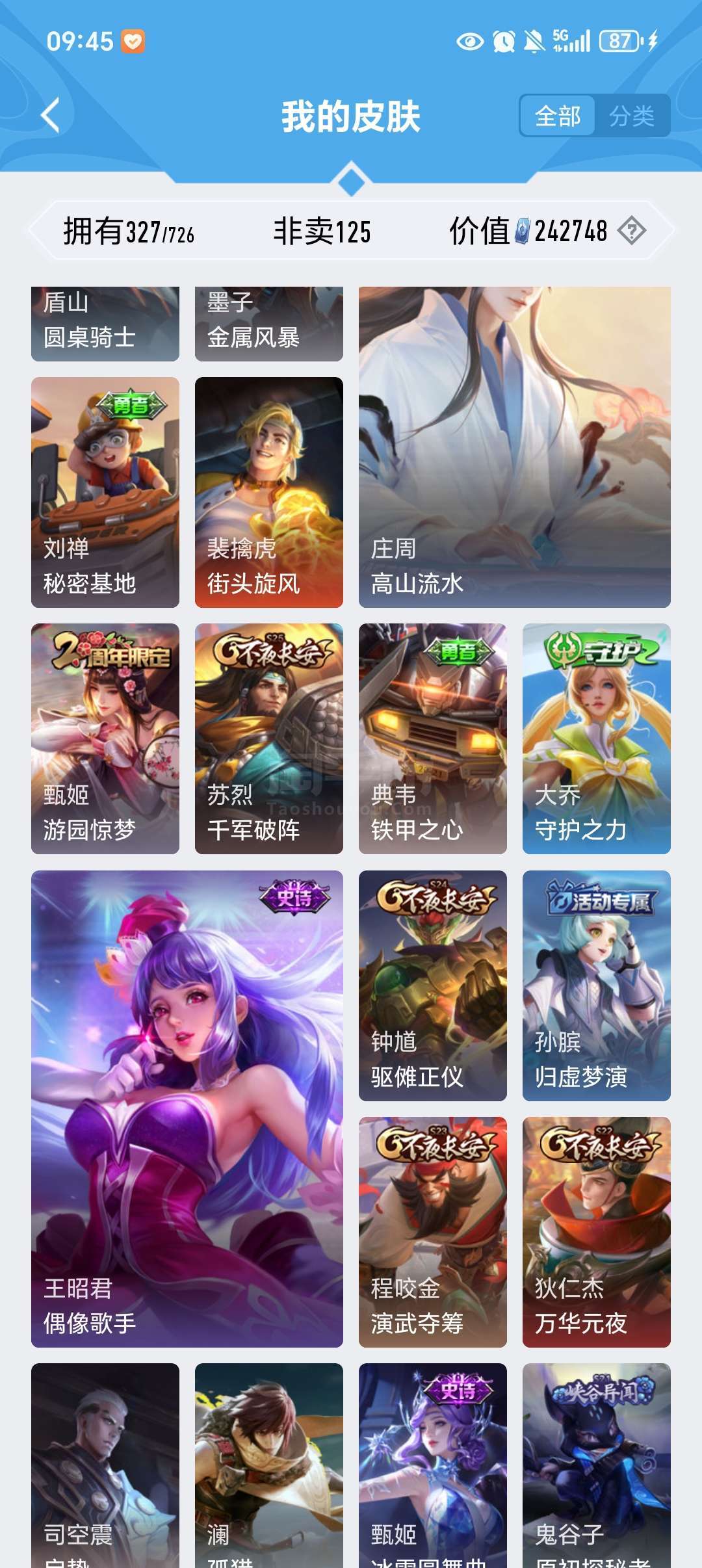Screen dimensions: 702x1568
Task: View 狄仁杰 万华元夜 skin
Action: coord(597,1232)
